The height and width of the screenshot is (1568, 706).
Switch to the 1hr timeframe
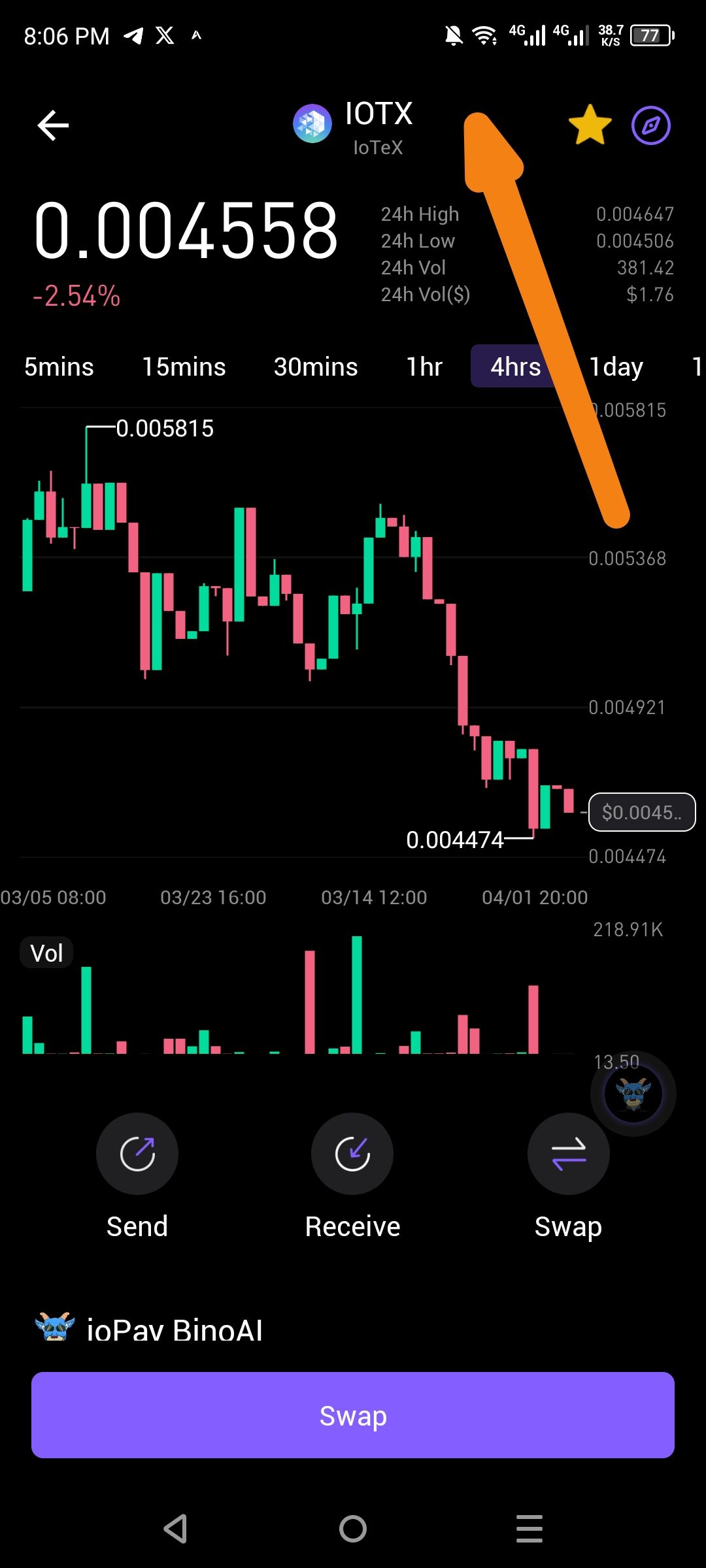[x=424, y=367]
